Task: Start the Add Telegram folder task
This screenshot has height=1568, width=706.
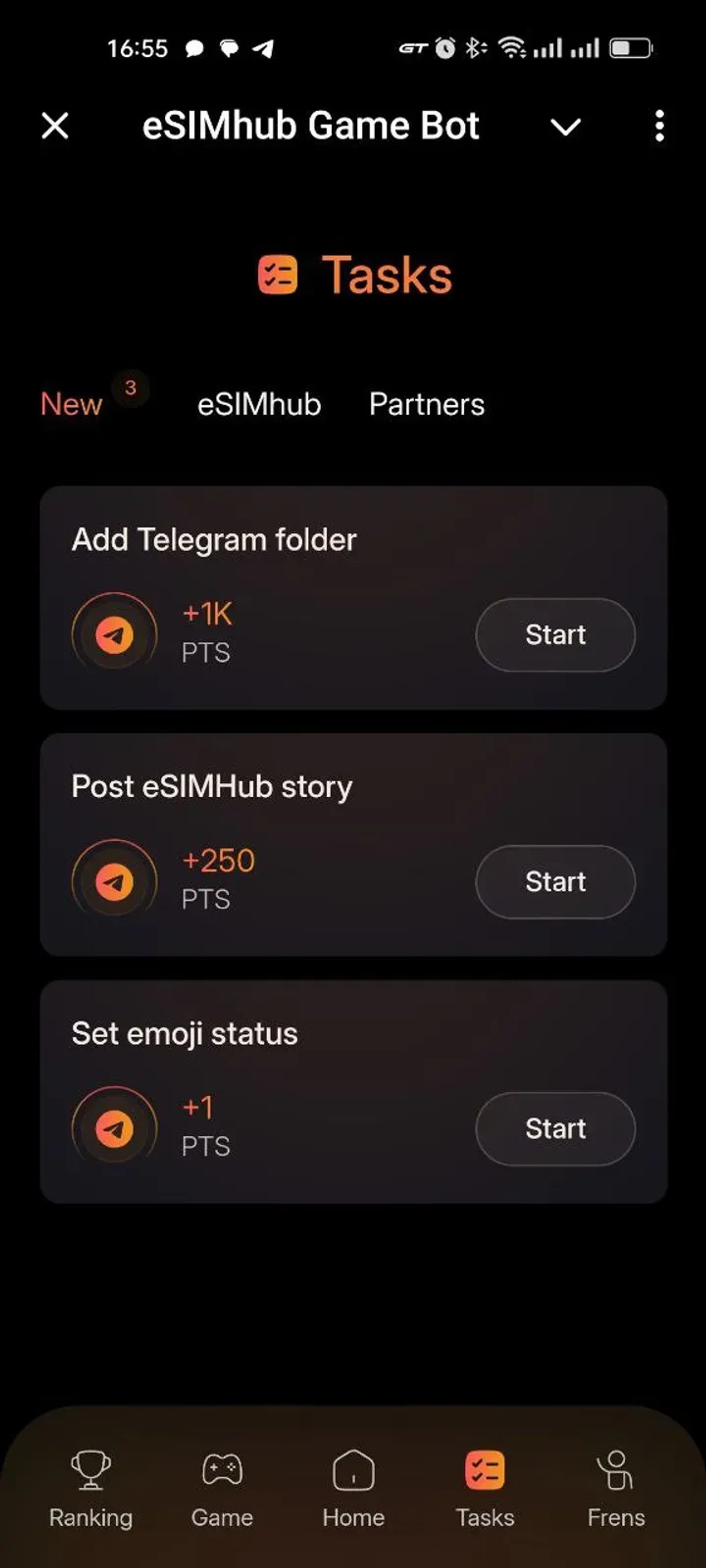Action: (555, 634)
